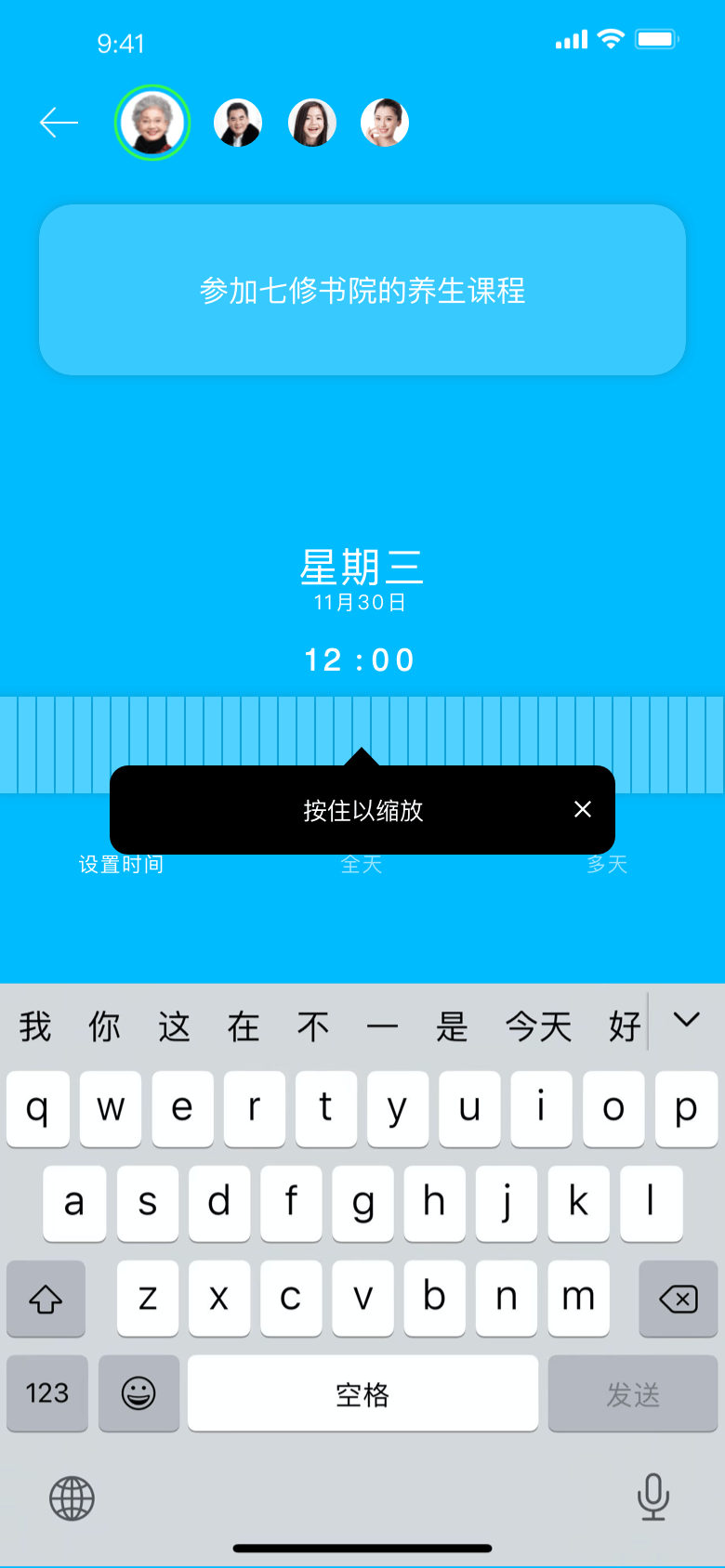Screen dimensions: 725x1568
Task: Tap the back arrow
Action: 58,122
